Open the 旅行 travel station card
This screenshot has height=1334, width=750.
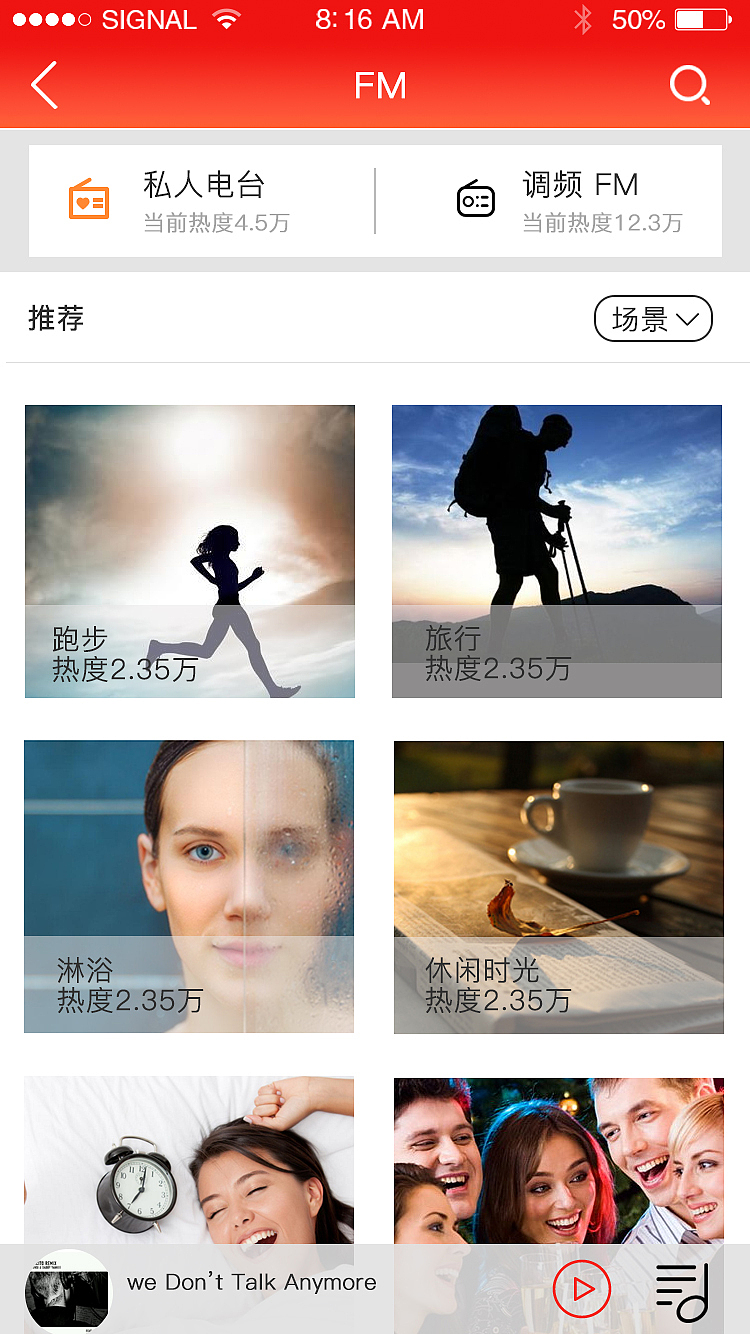(x=557, y=550)
